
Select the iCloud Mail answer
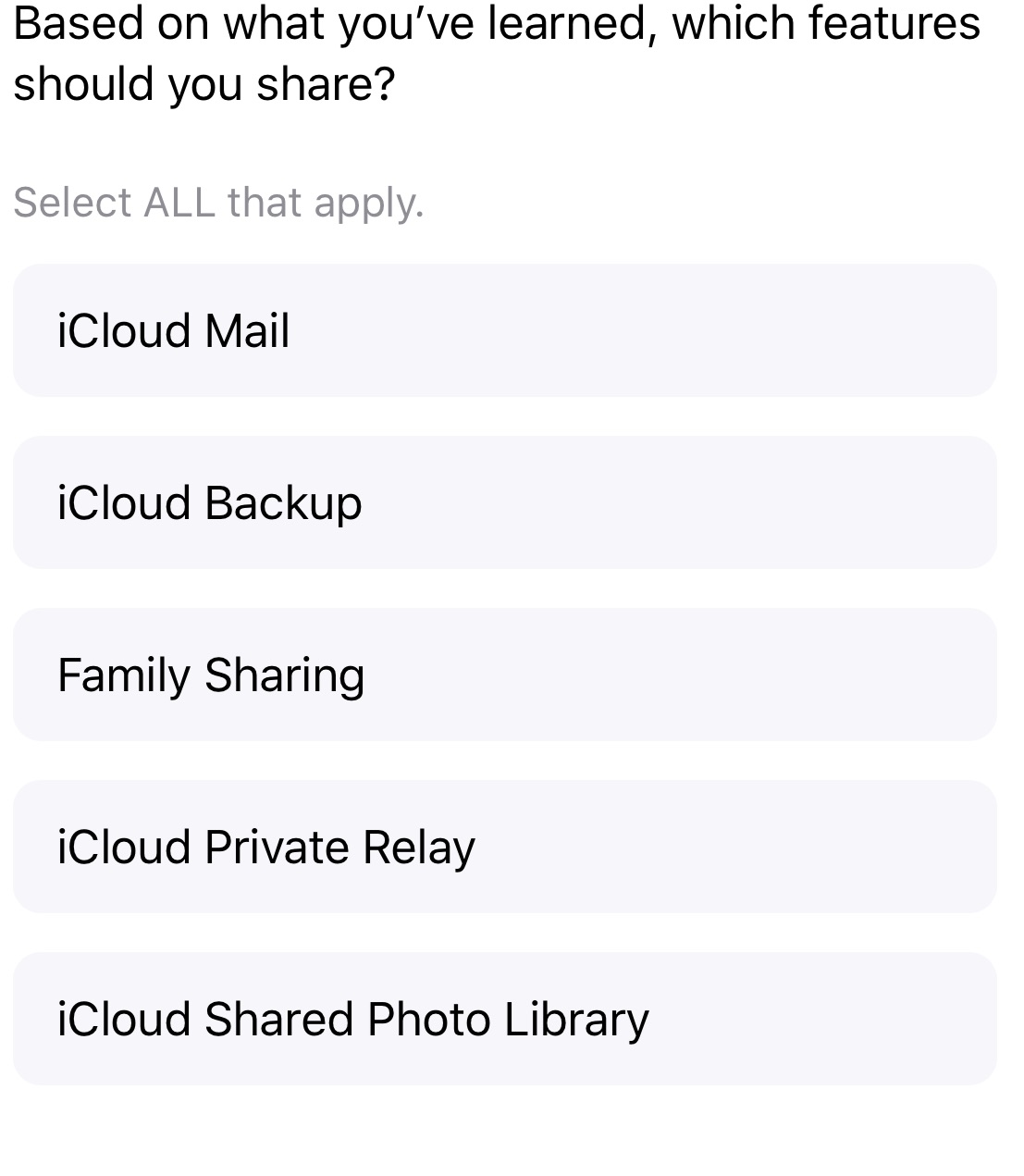(505, 330)
